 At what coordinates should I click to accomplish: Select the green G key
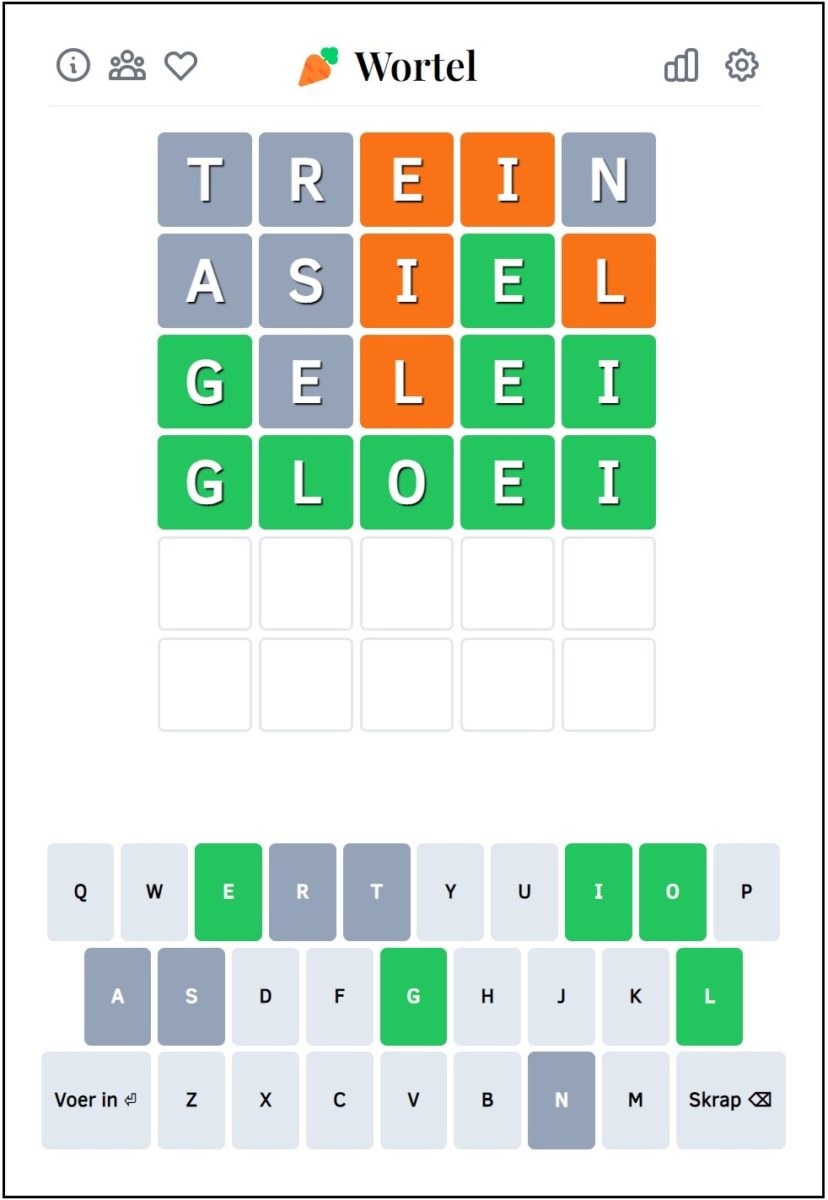pos(413,997)
